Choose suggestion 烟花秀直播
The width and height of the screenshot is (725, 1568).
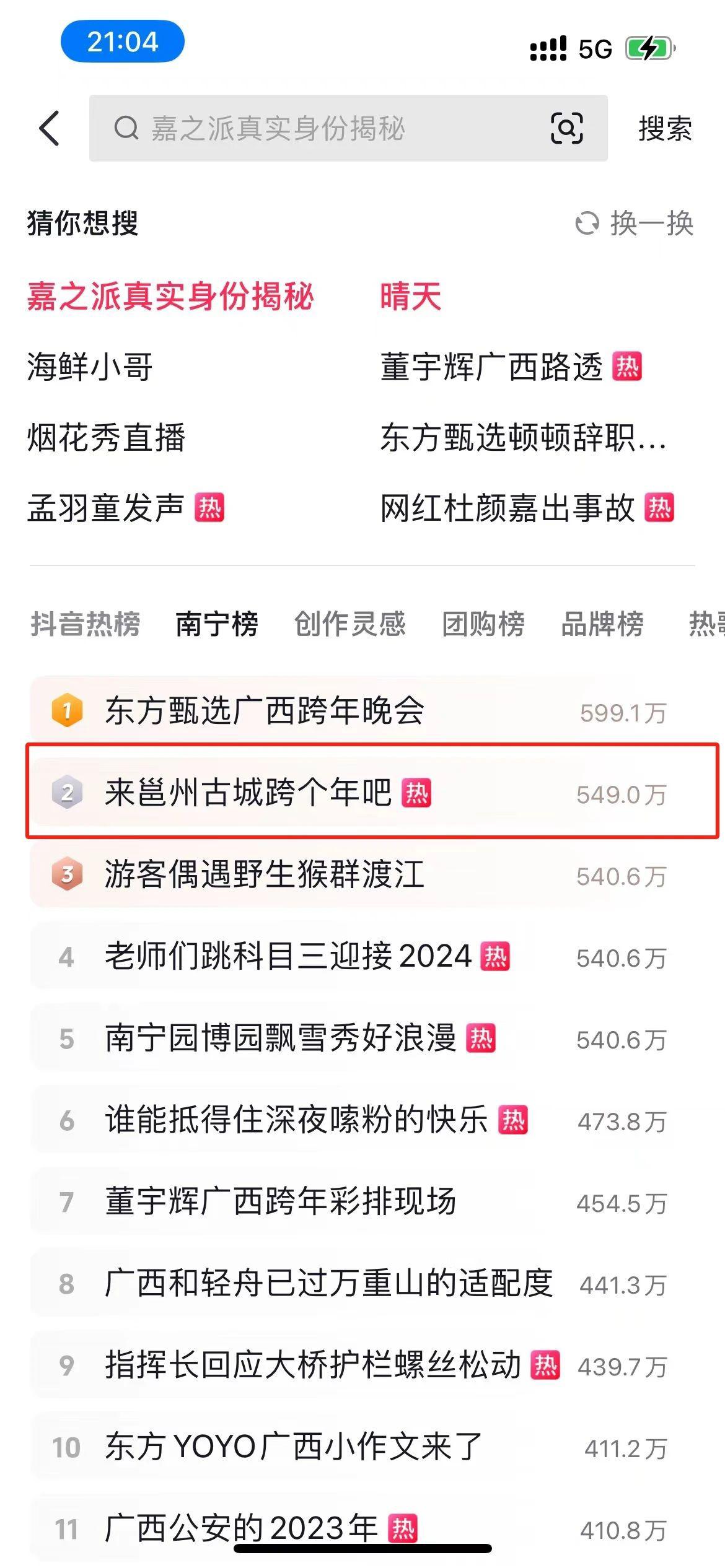coord(106,438)
